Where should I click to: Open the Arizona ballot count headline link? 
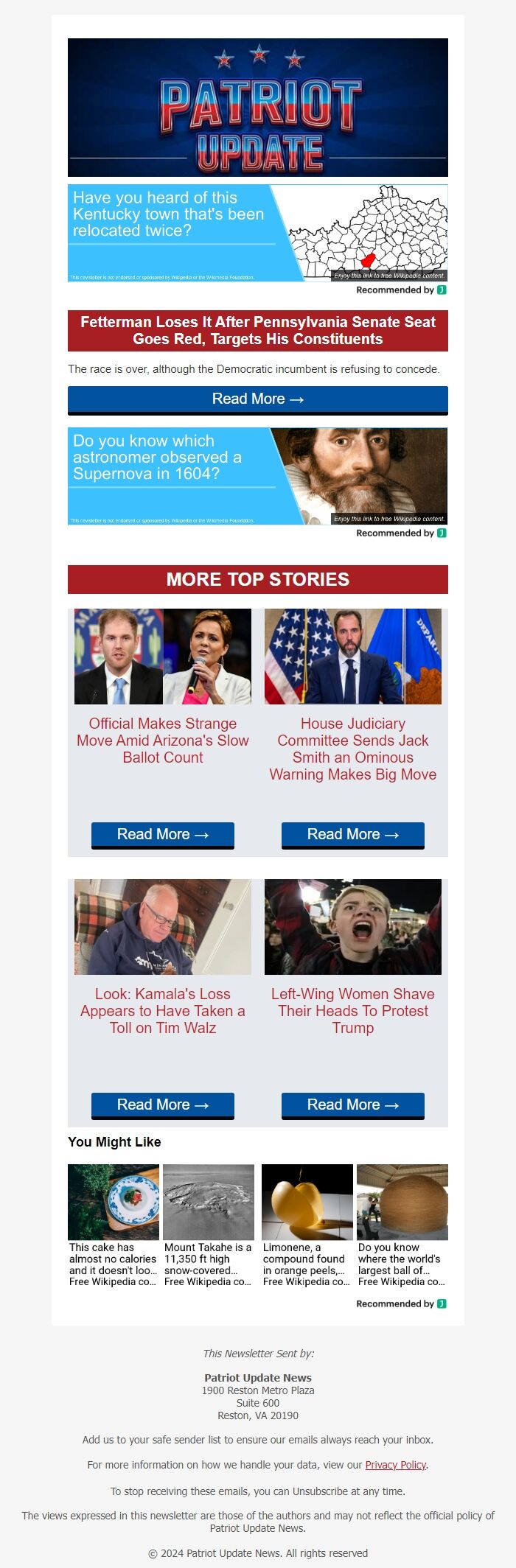(163, 741)
